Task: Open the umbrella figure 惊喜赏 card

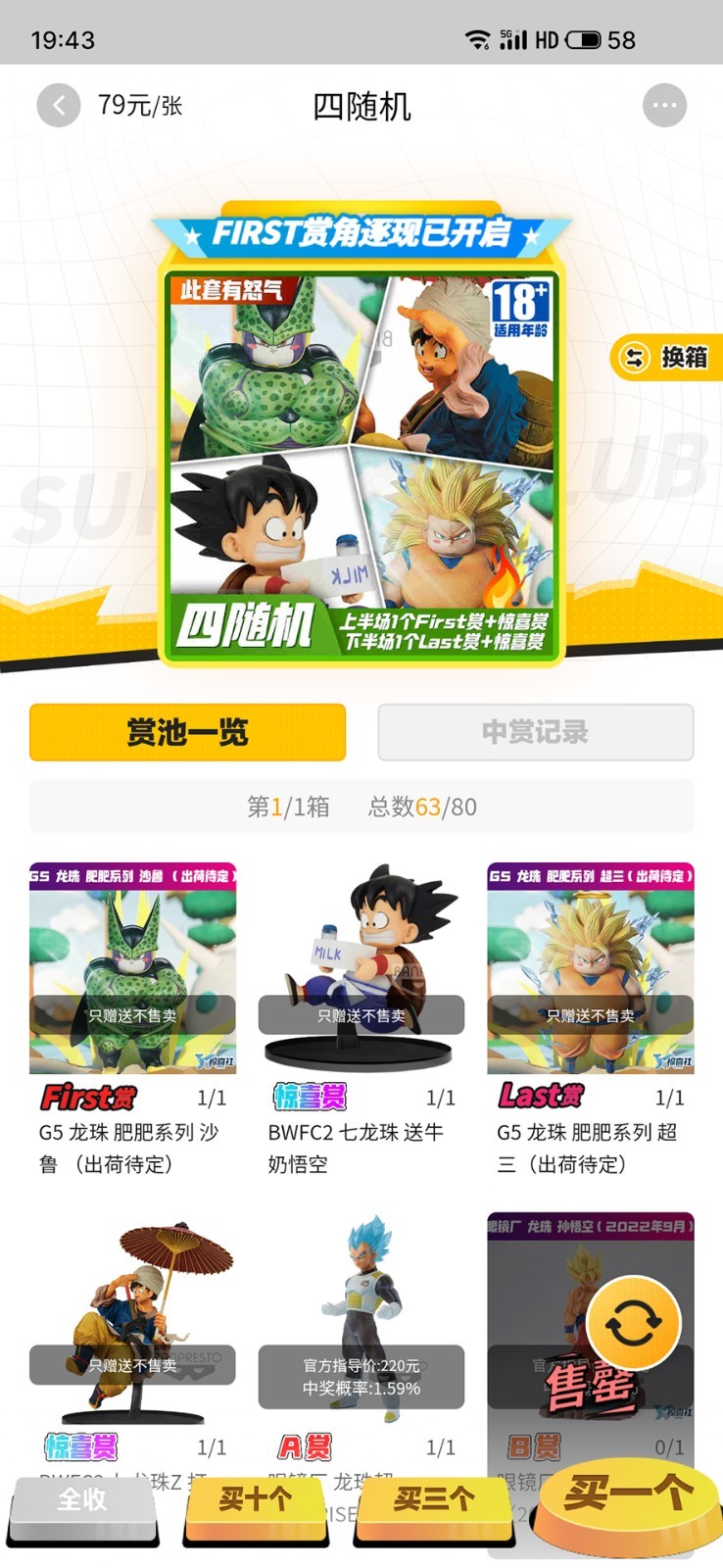Action: coord(132,1343)
